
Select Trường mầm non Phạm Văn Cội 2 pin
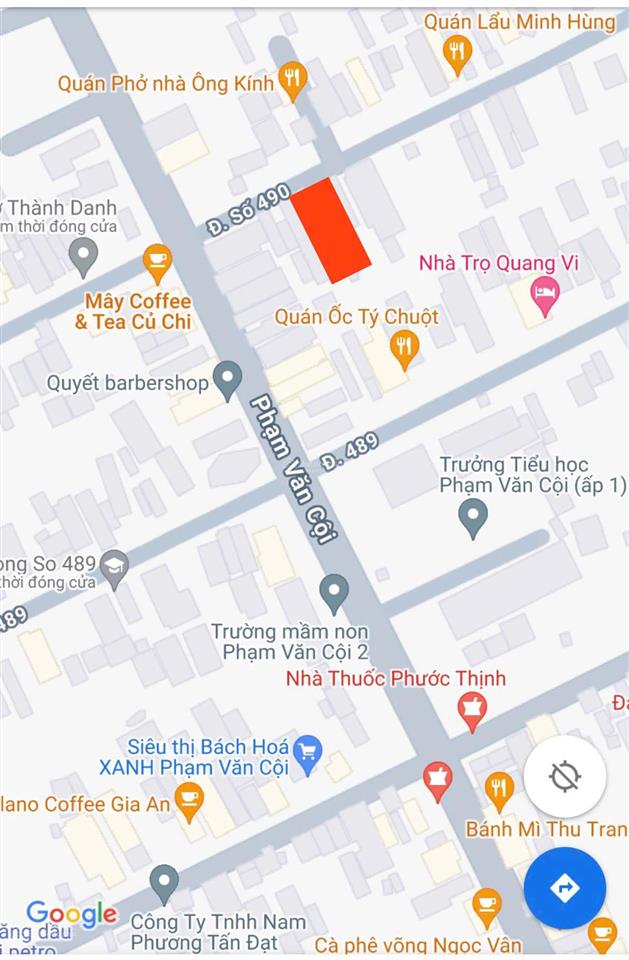[x=334, y=592]
